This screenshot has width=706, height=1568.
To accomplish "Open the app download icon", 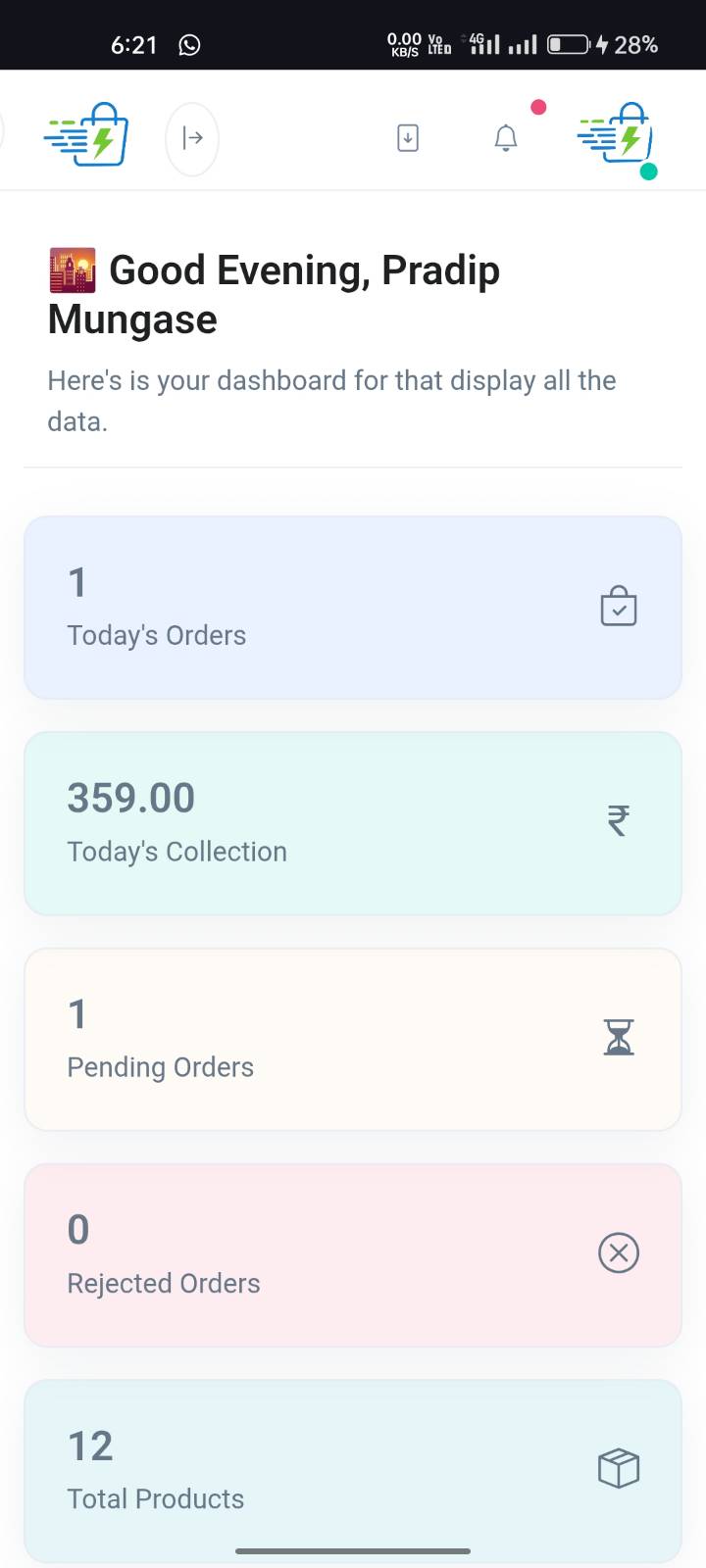I will 407,138.
